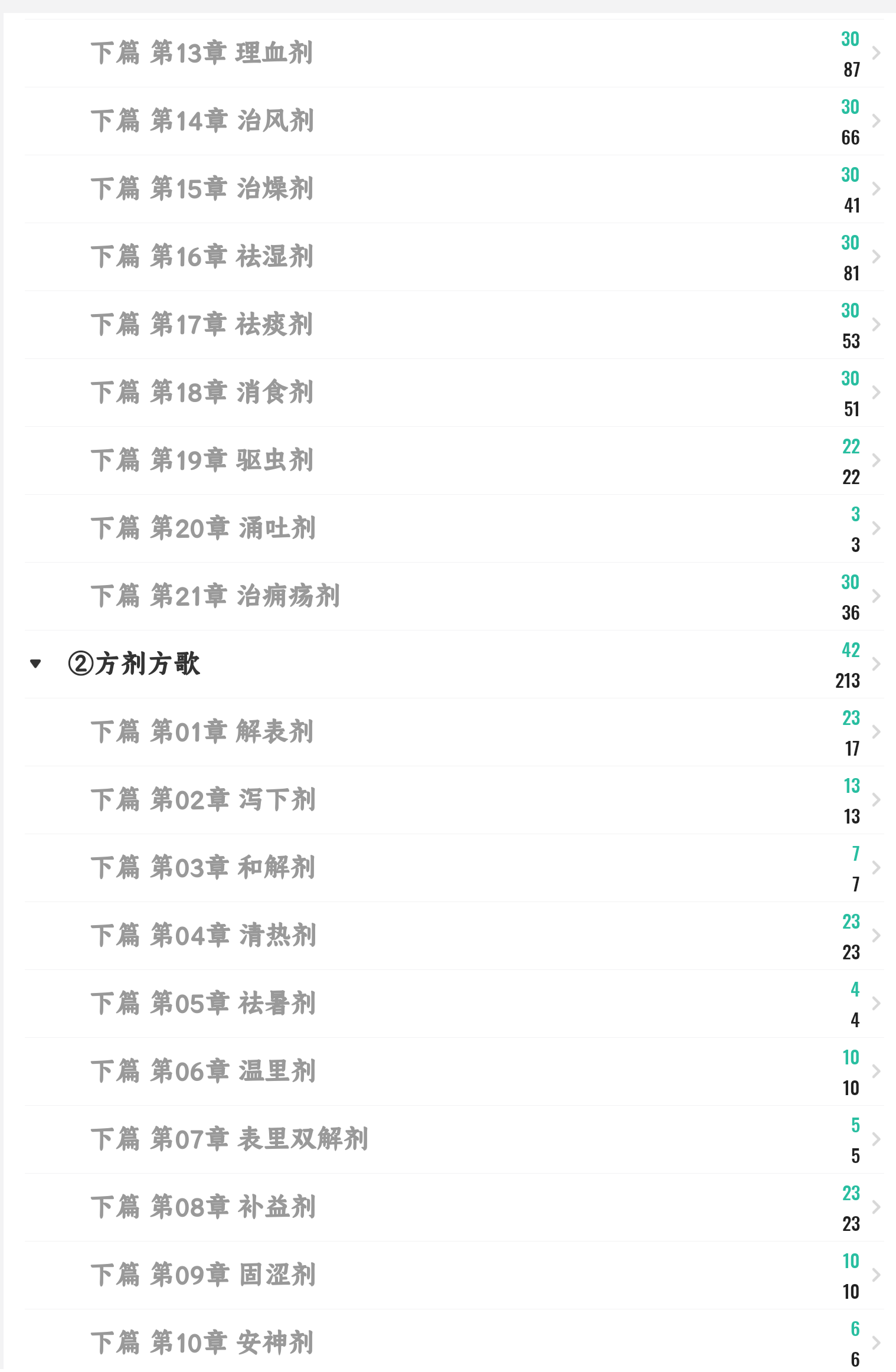Collapse the ②方剂方歌 section
Viewport: 896px width, 1372px height.
click(35, 664)
